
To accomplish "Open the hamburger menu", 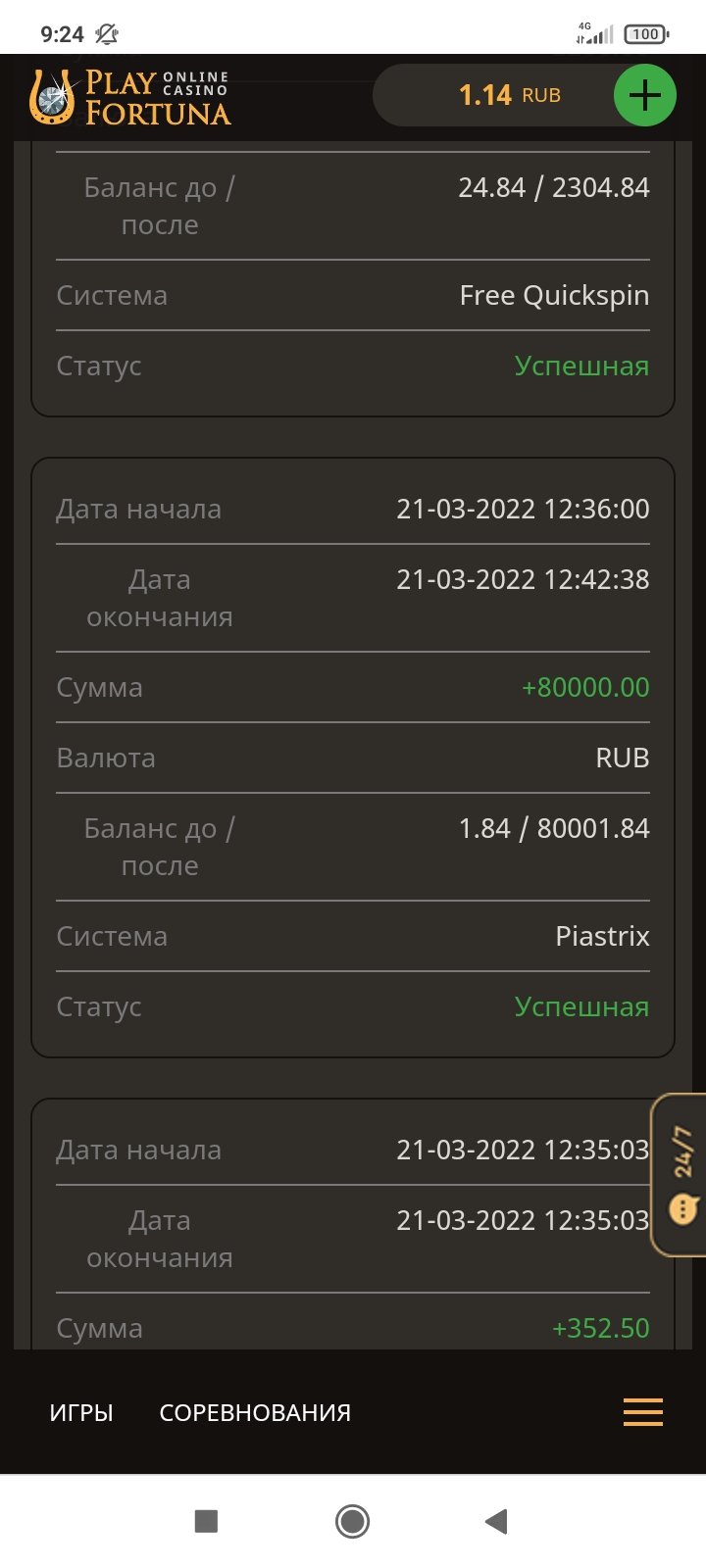I will point(643,1411).
